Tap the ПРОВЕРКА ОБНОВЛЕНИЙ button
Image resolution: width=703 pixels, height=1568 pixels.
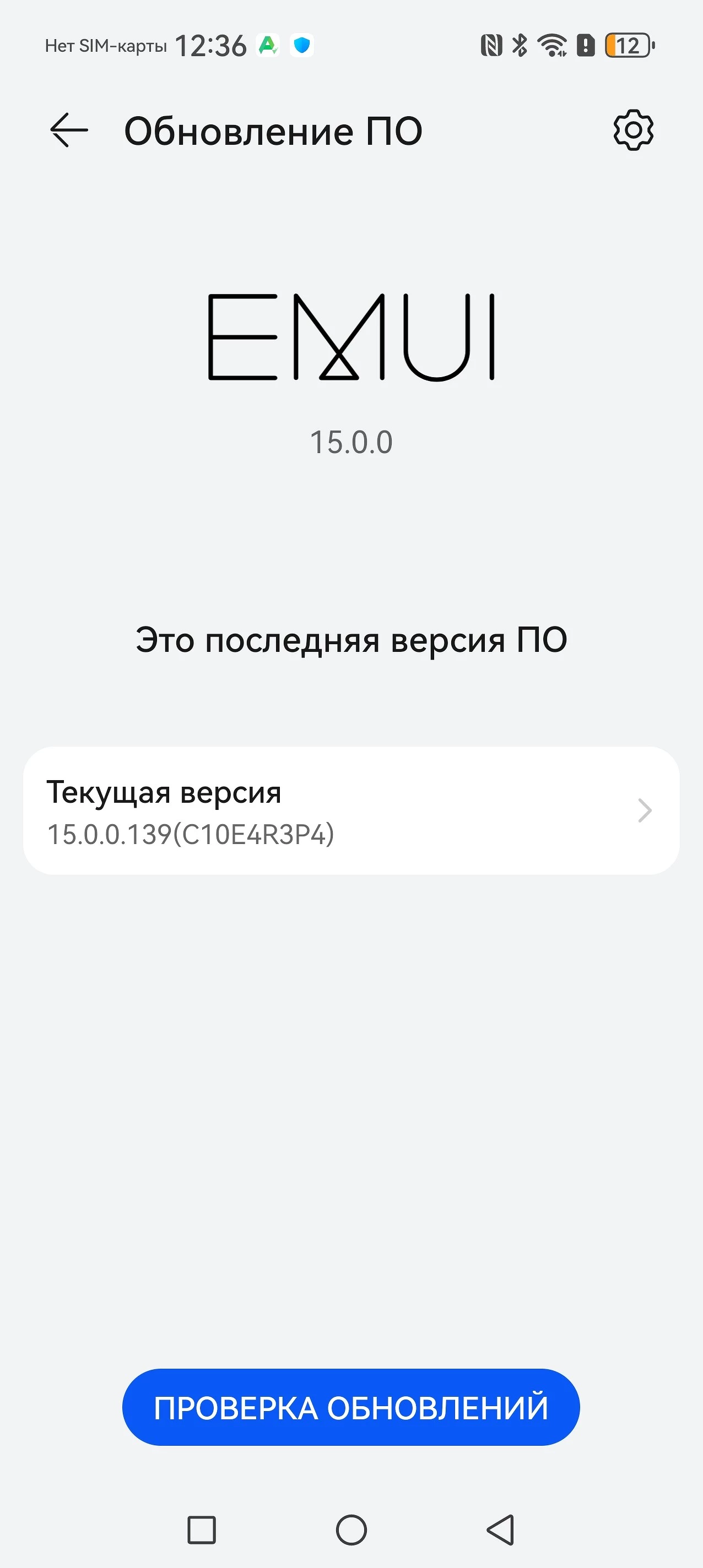click(351, 1407)
